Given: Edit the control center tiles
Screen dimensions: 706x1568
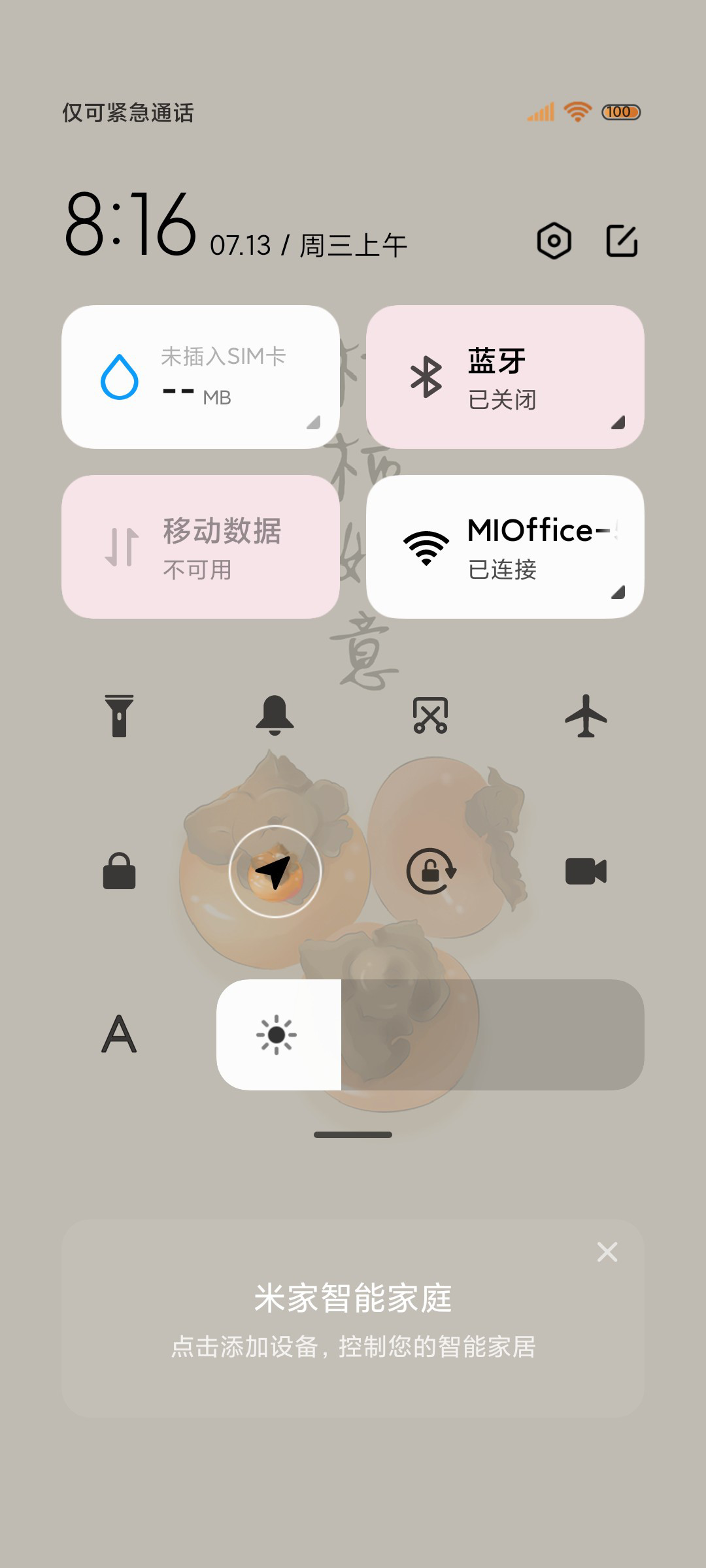Looking at the screenshot, I should [x=622, y=241].
